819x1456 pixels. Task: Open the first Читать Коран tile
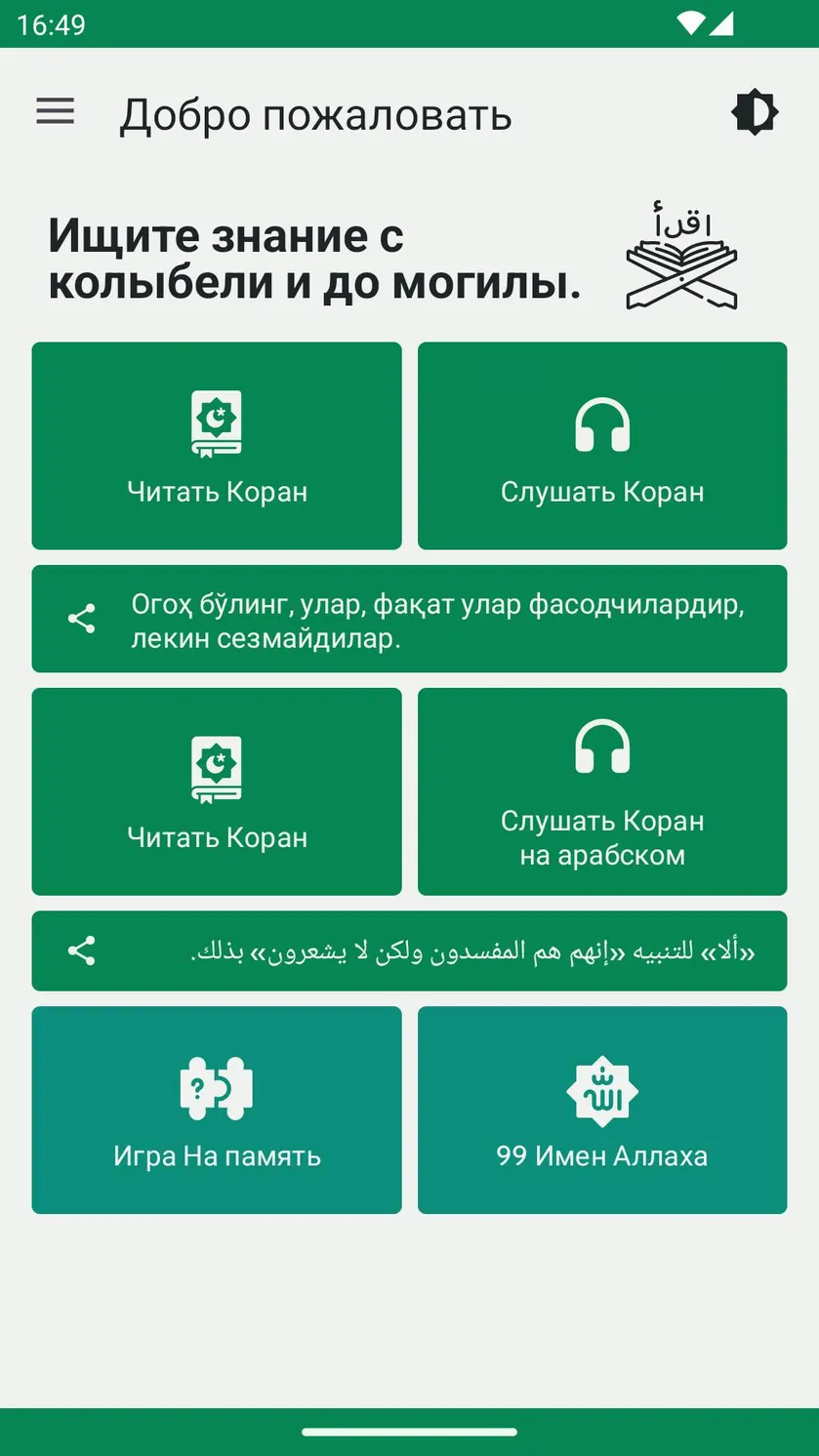coord(217,446)
